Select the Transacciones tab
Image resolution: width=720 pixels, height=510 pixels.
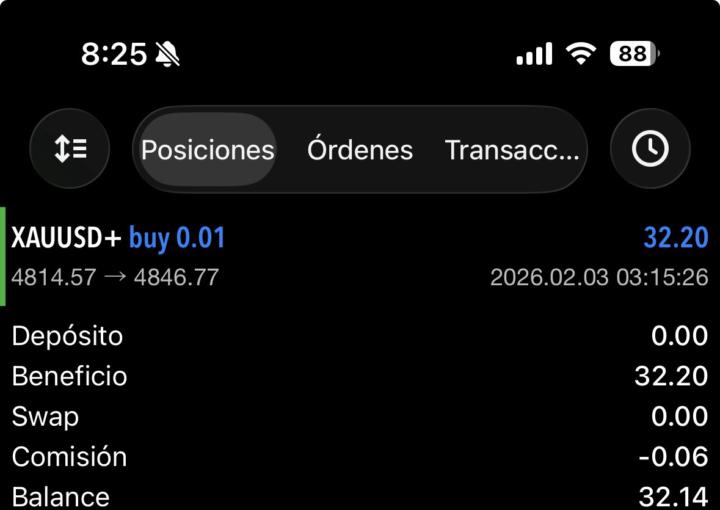coord(511,150)
